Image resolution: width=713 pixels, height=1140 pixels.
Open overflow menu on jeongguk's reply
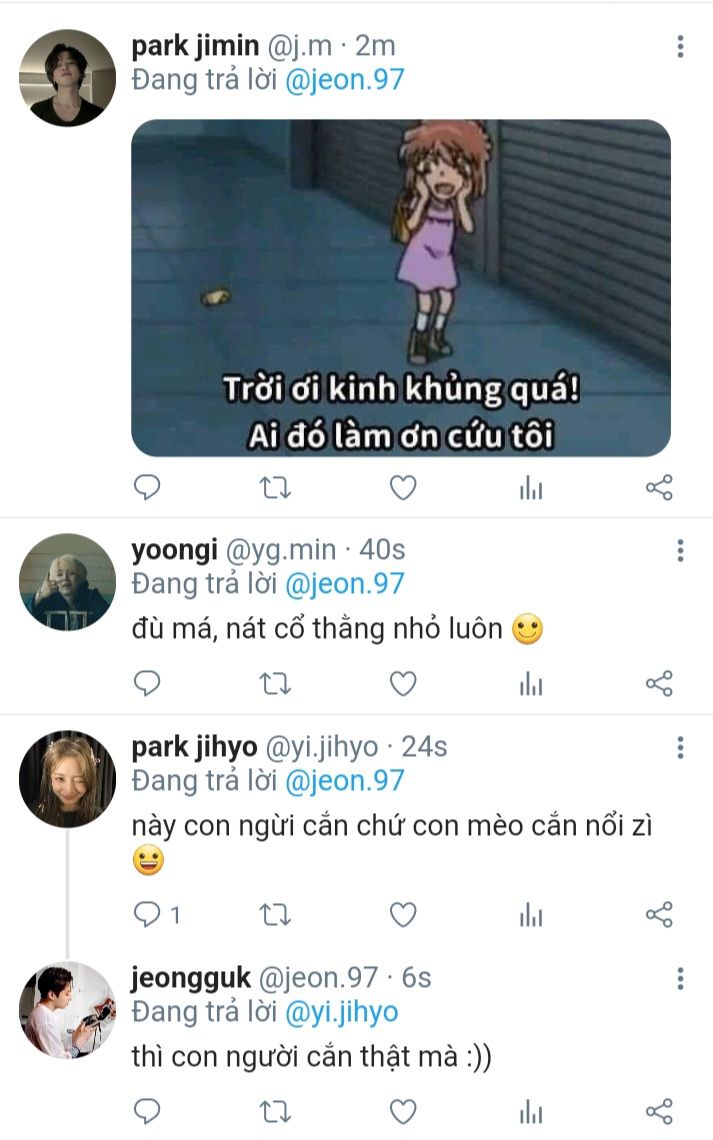(680, 978)
